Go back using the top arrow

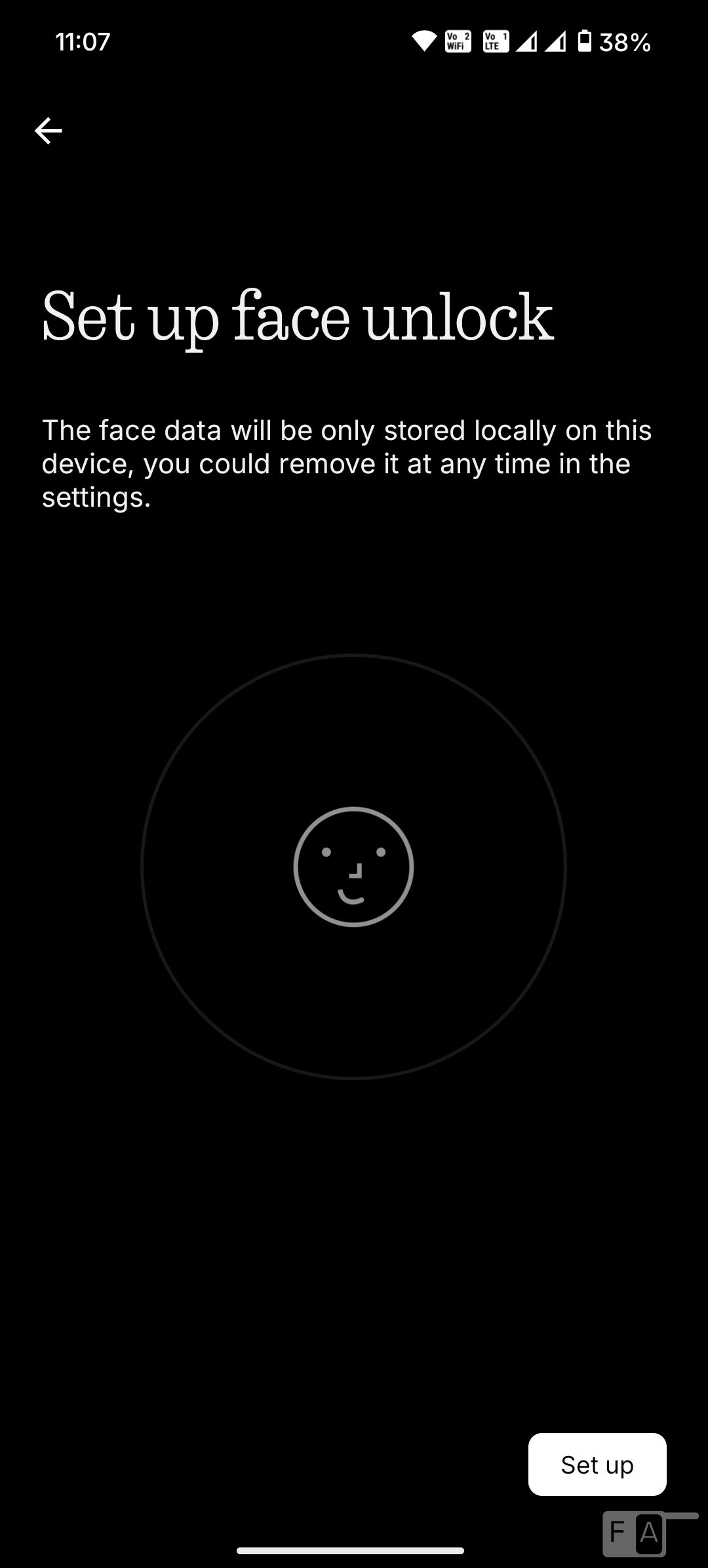pyautogui.click(x=48, y=130)
